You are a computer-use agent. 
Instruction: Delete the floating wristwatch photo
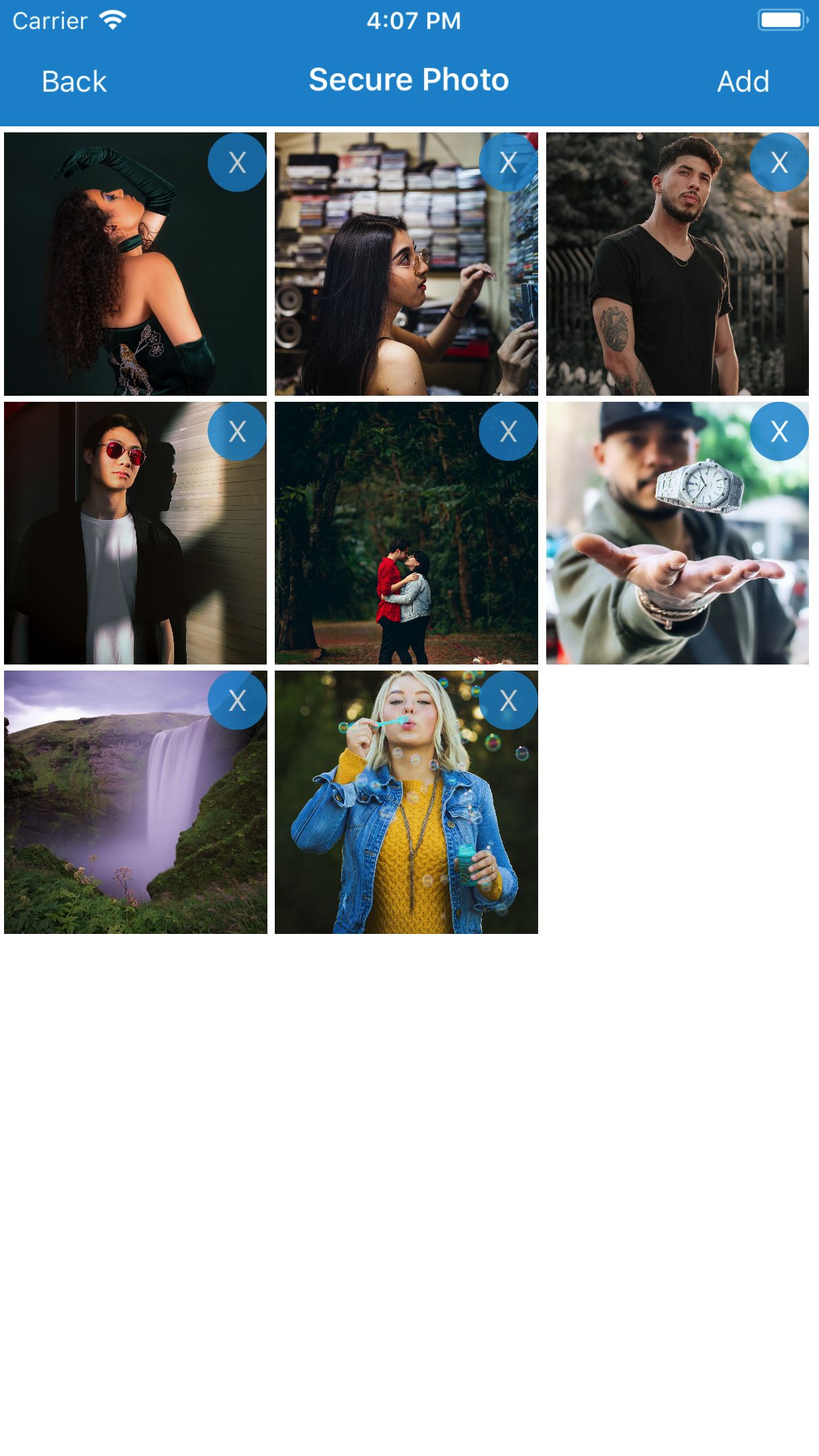coord(779,431)
